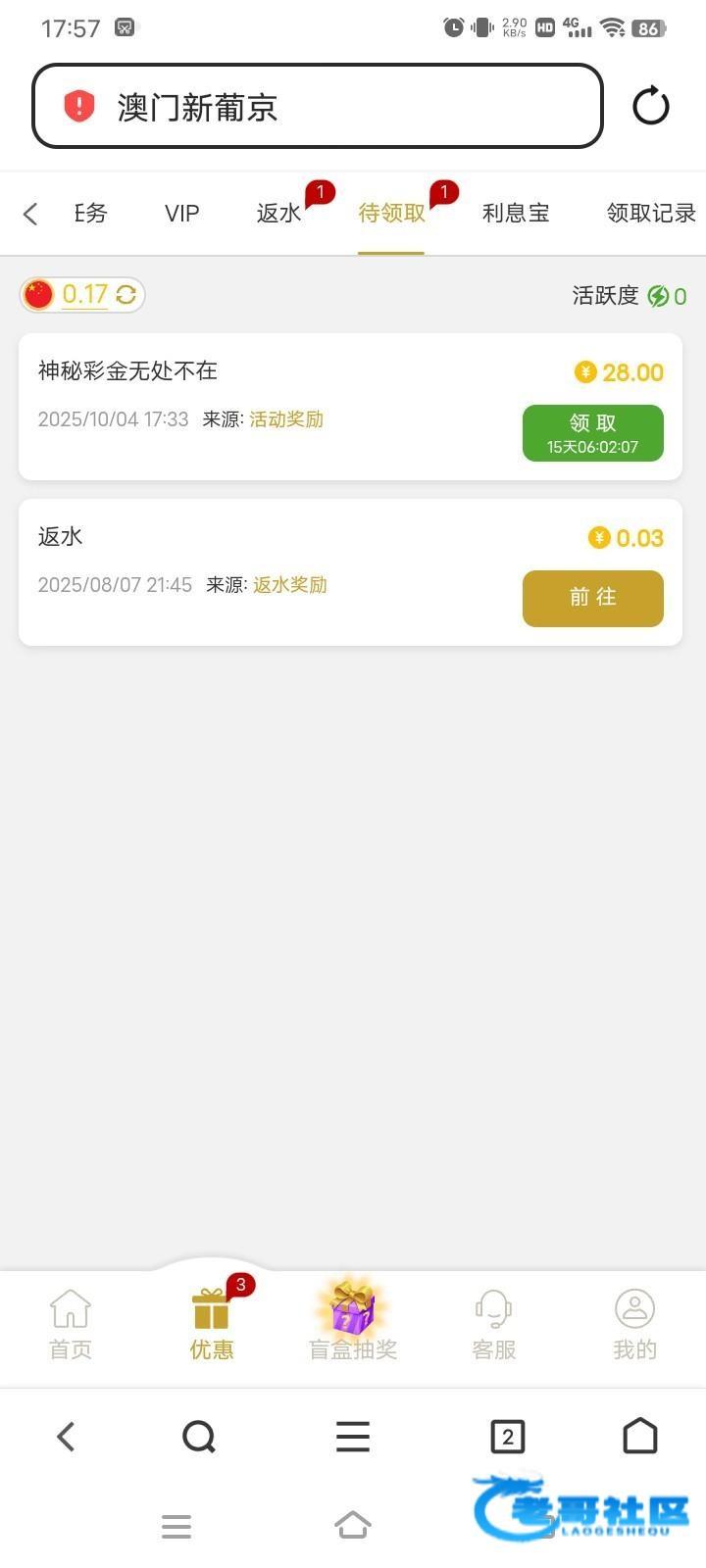Image resolution: width=706 pixels, height=1568 pixels.
Task: Select the 待领取 tab
Action: coord(391,214)
